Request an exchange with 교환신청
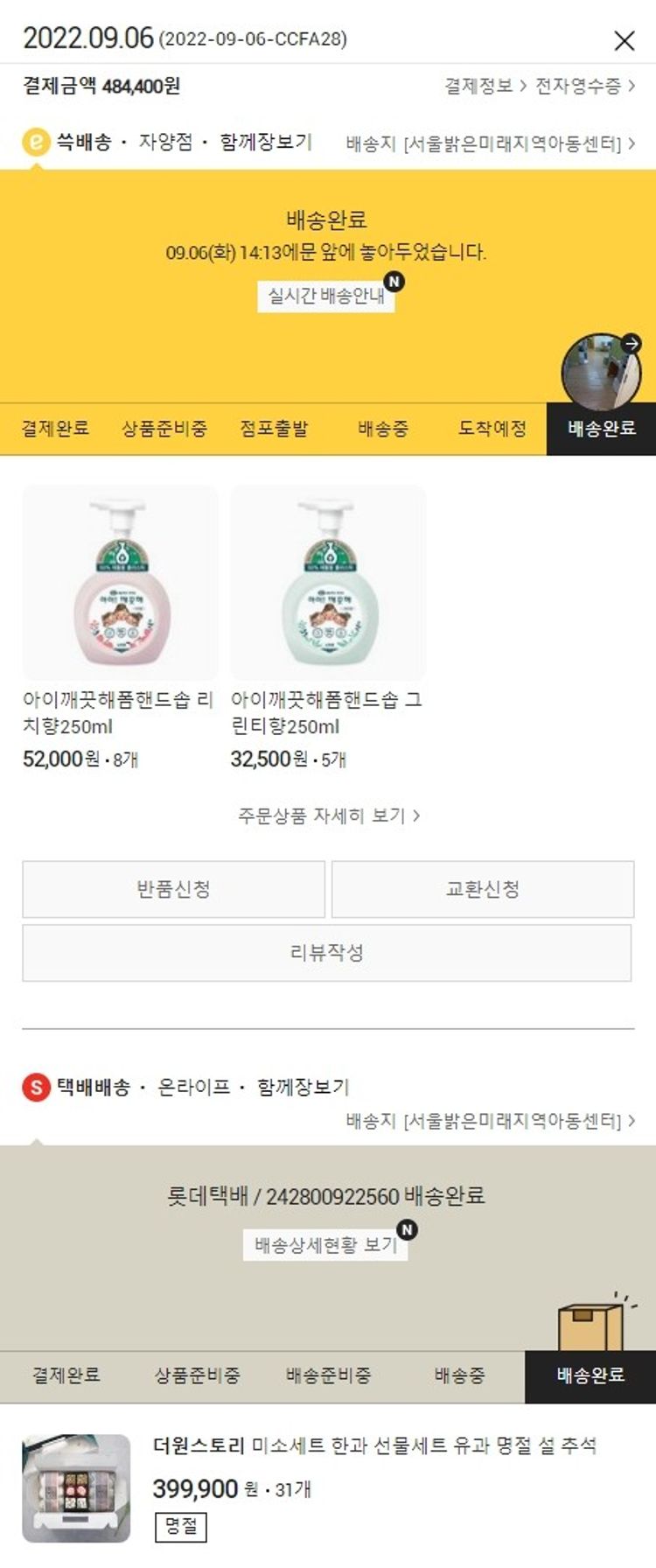656x1568 pixels. pos(483,889)
